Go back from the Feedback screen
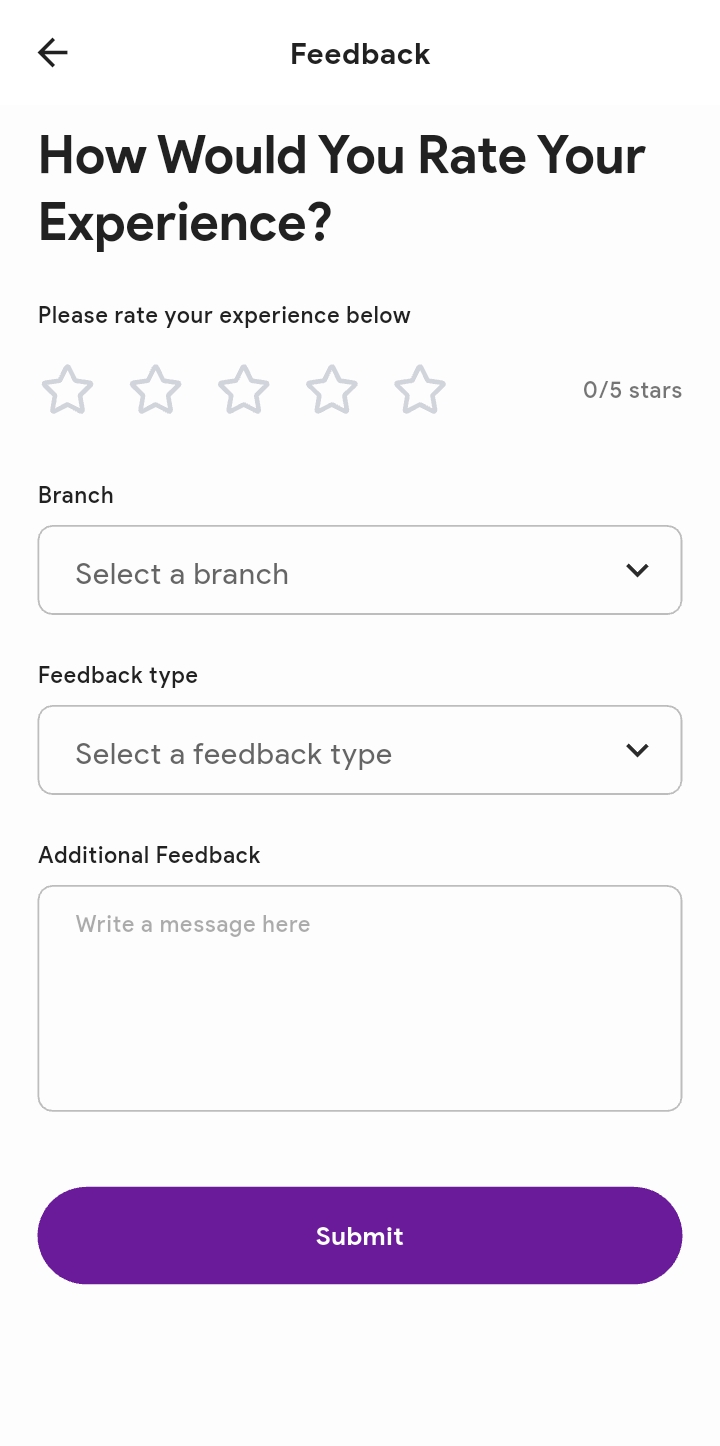This screenshot has width=720, height=1446. pos(53,53)
